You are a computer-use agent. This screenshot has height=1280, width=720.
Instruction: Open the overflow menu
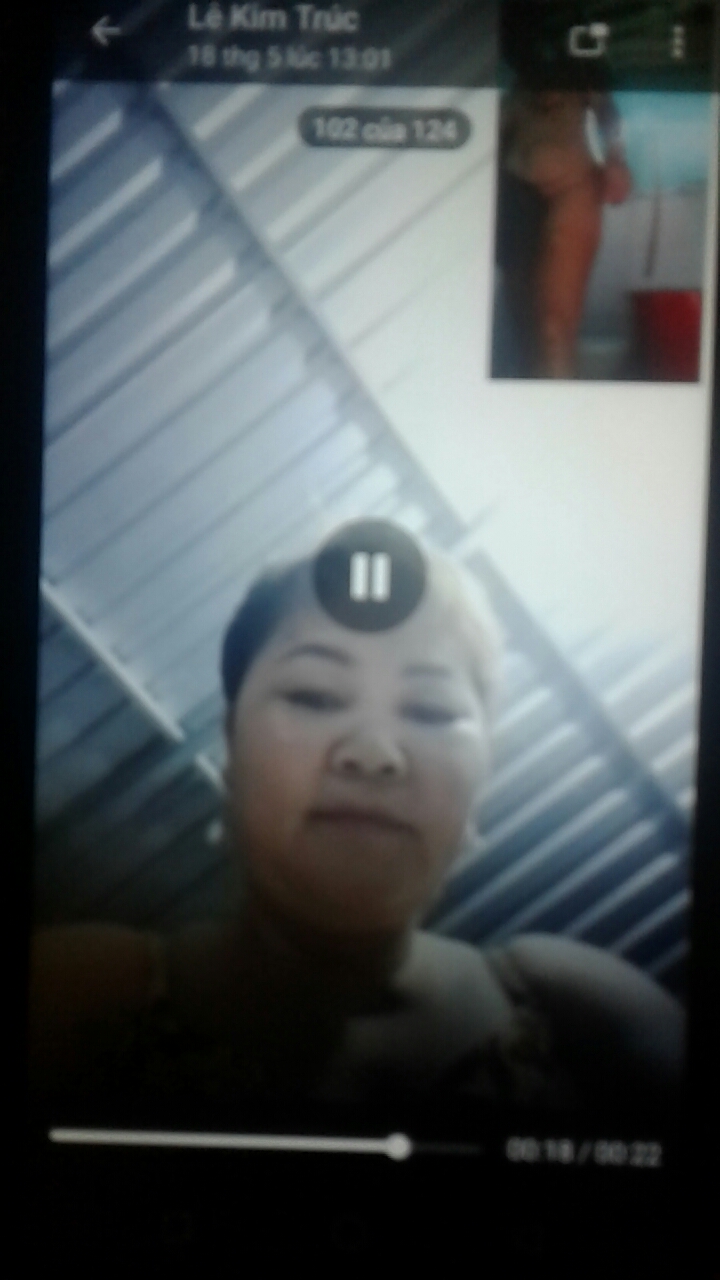point(679,40)
